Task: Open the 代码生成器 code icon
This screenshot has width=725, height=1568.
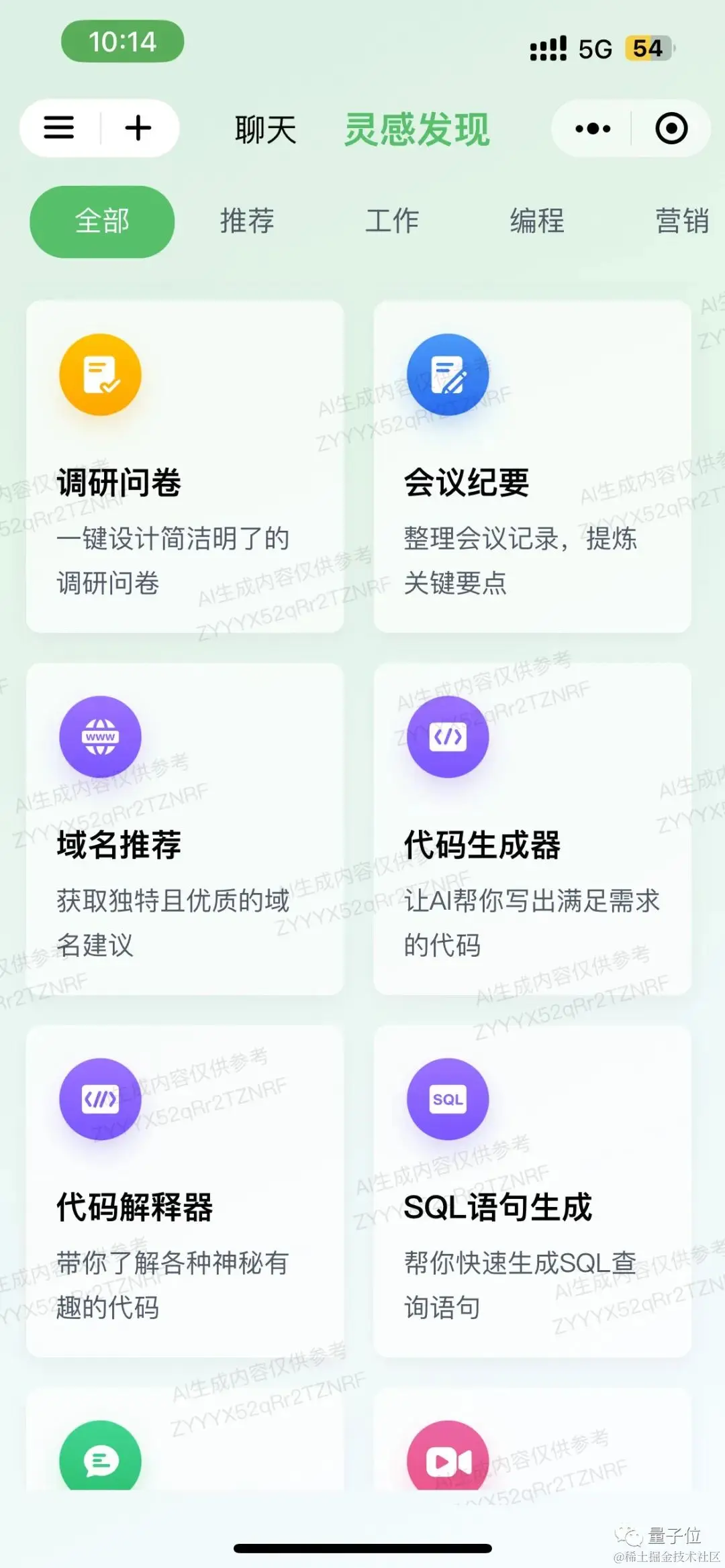Action: tap(447, 736)
